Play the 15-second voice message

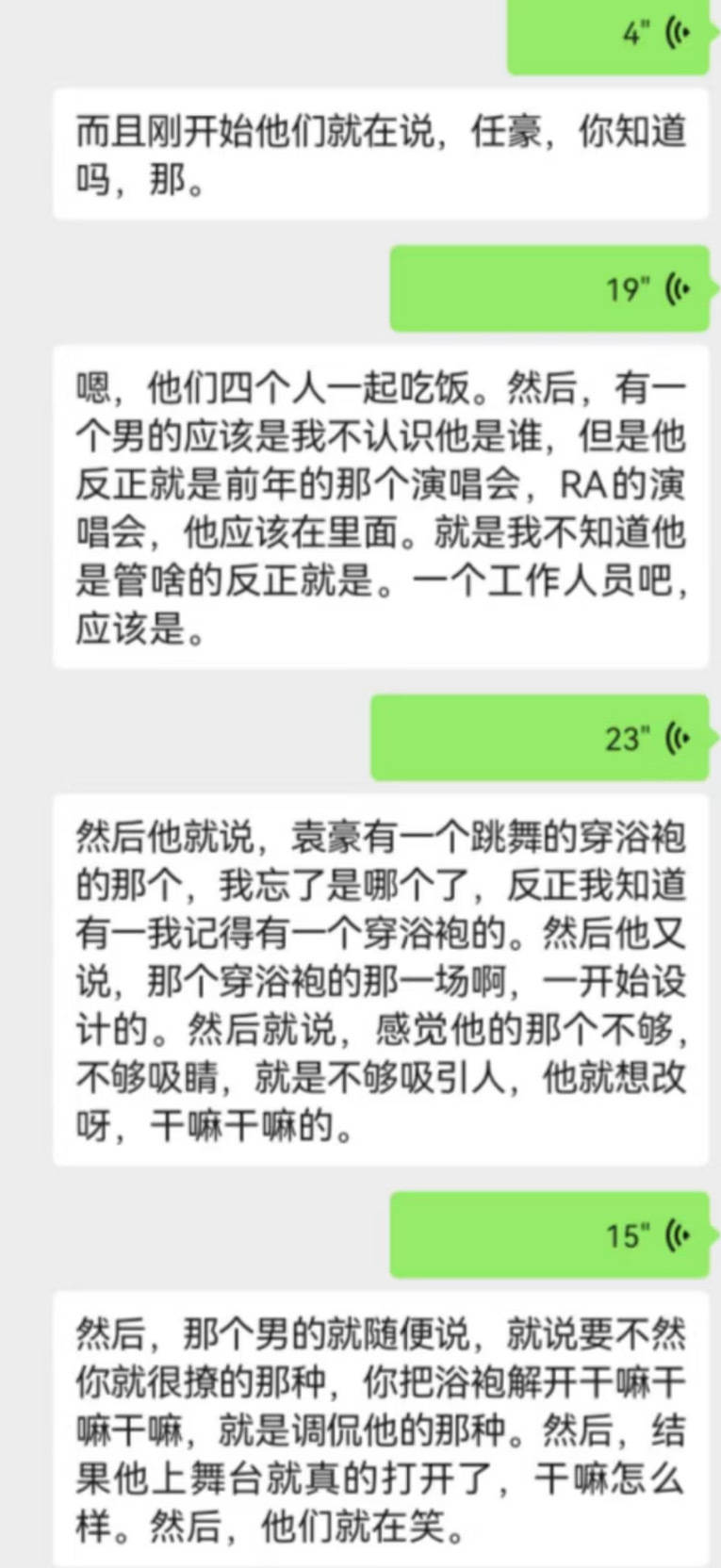[x=549, y=1233]
